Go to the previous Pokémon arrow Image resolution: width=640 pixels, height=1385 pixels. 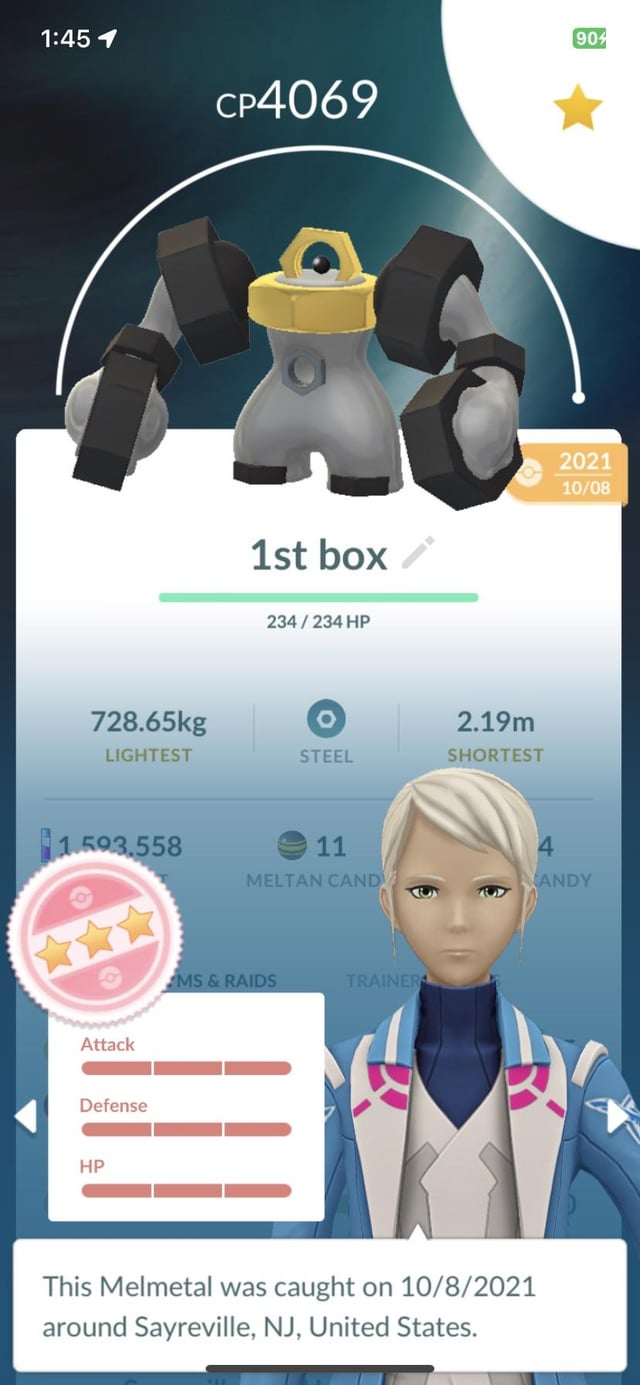[x=25, y=1115]
